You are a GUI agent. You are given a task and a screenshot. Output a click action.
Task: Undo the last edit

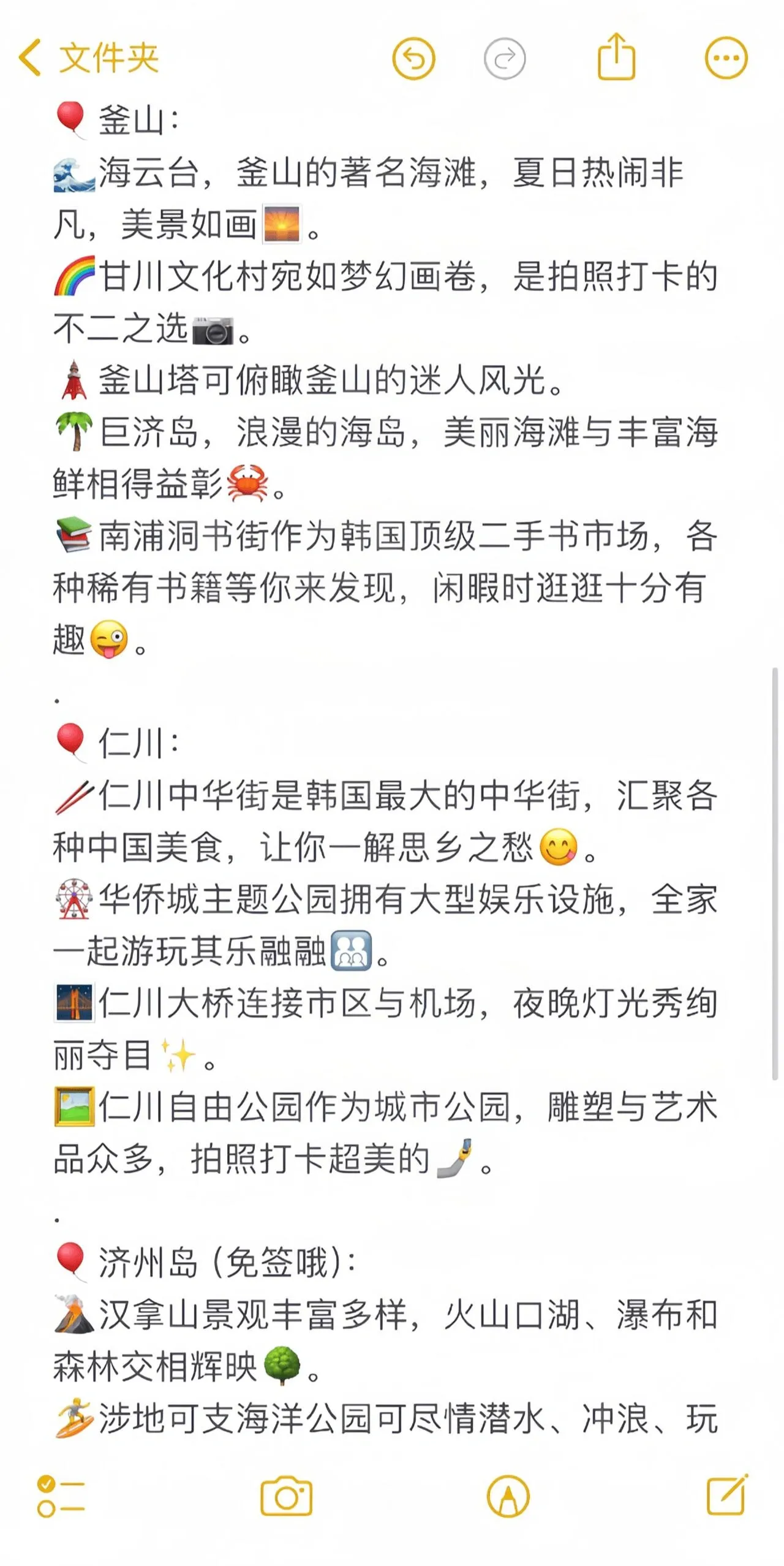point(413,59)
